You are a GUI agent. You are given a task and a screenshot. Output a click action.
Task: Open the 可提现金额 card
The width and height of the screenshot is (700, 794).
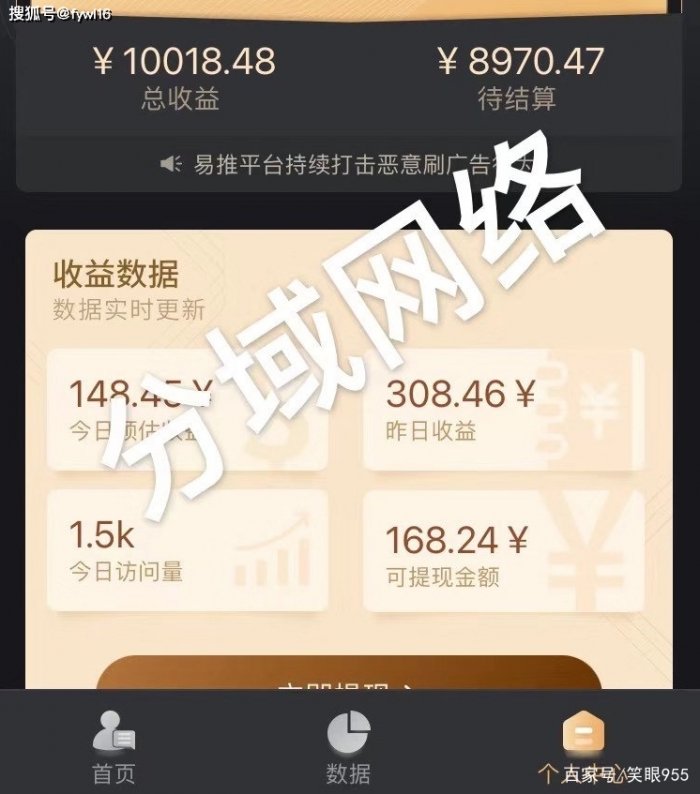pyautogui.click(x=503, y=550)
